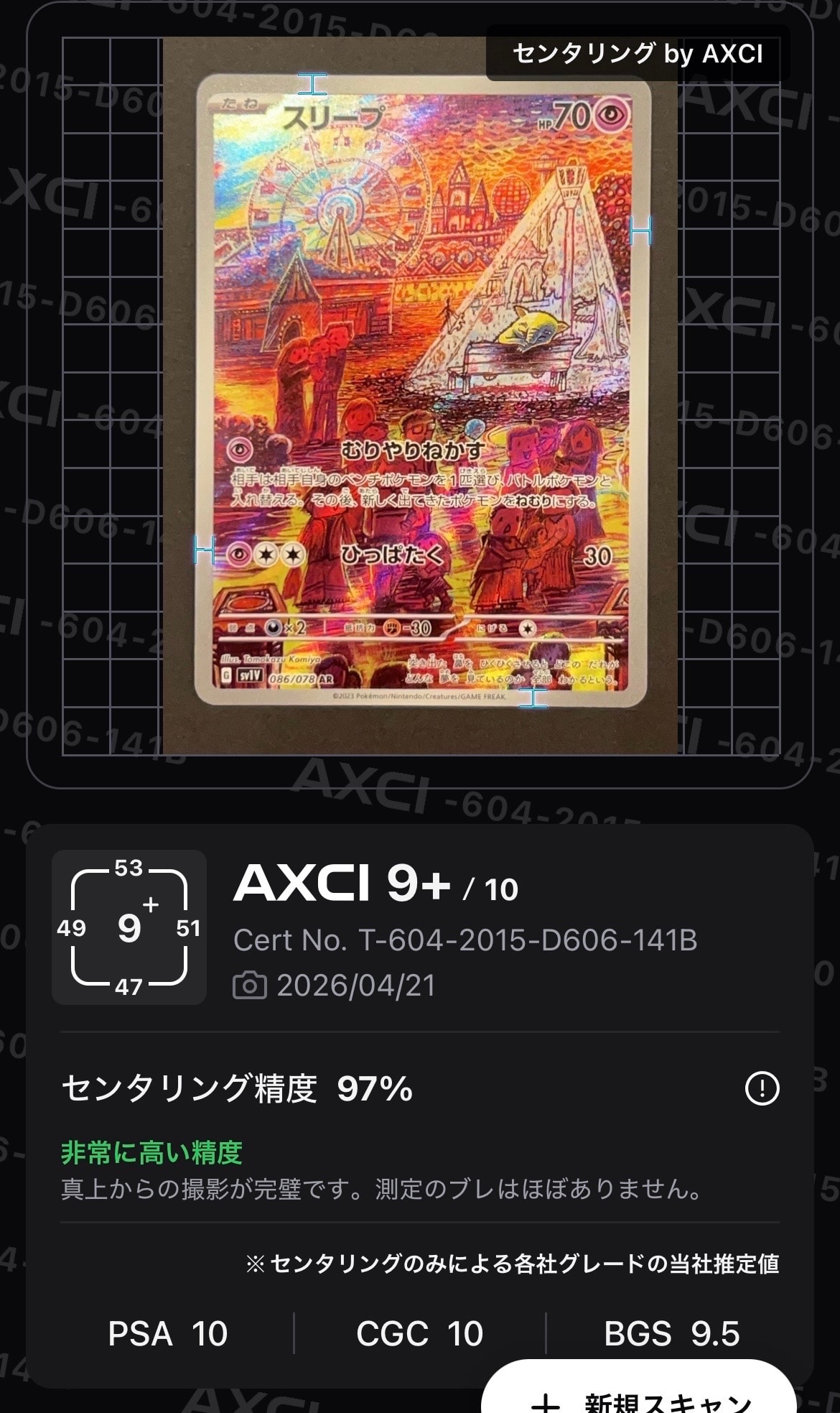The height and width of the screenshot is (1413, 840).
Task: Open the centering accuracy info icon
Action: tap(762, 1088)
